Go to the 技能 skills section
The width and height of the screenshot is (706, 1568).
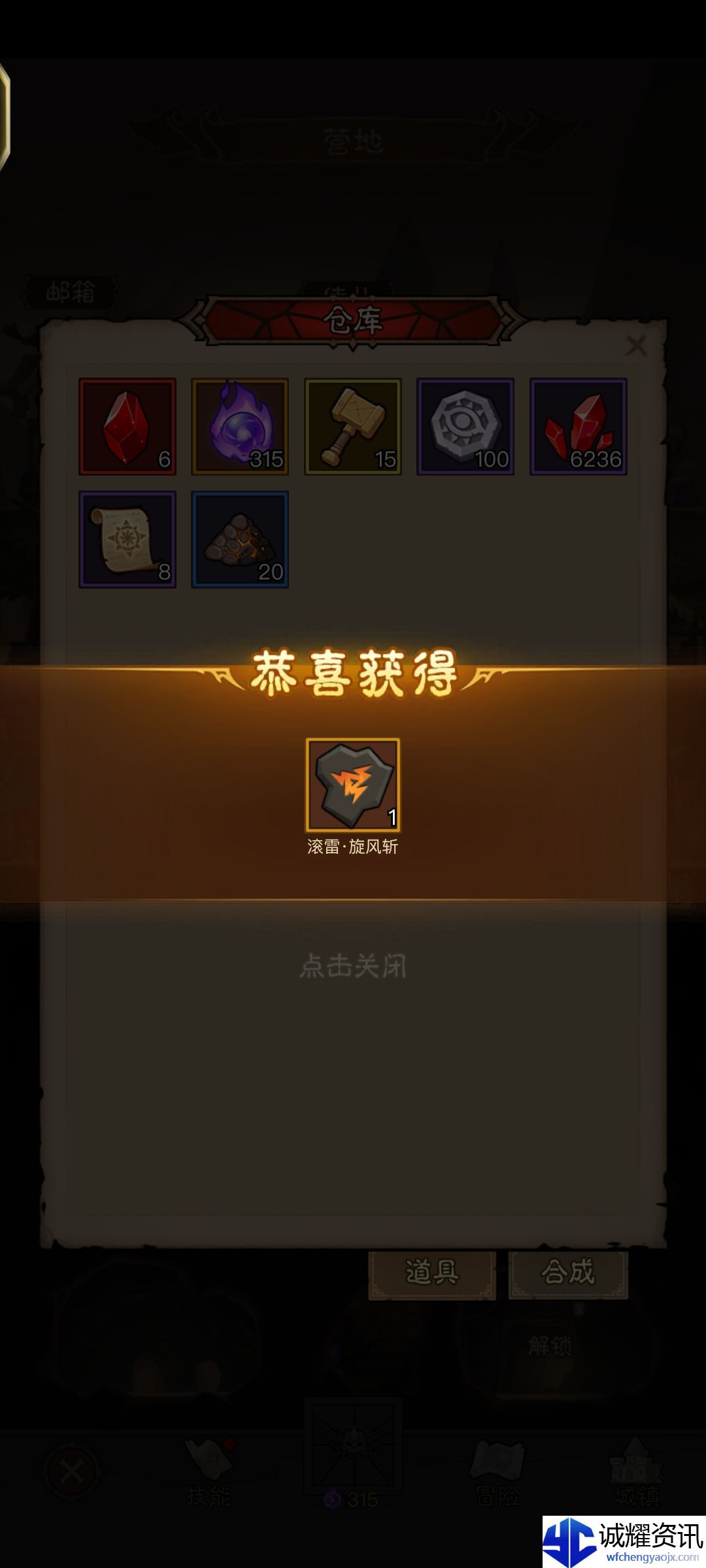coord(209,1477)
